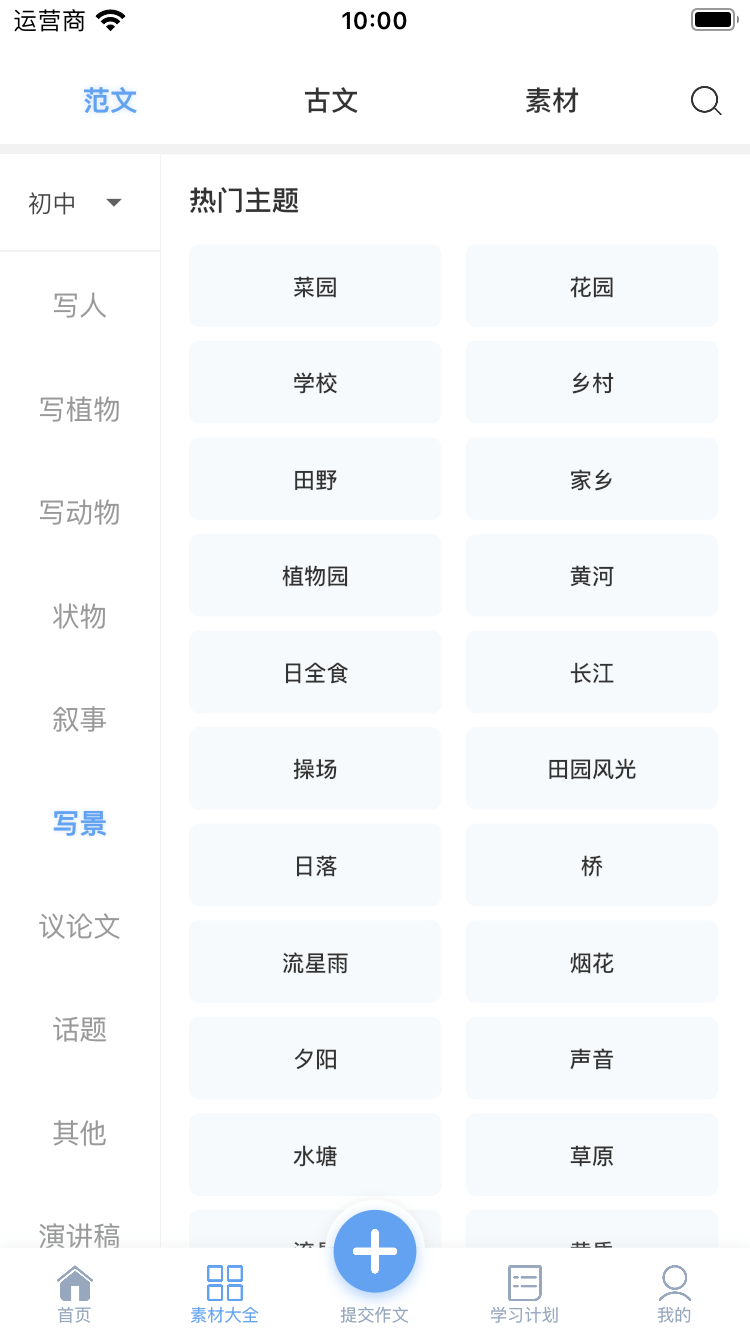Open the 菜园 topic

point(315,286)
